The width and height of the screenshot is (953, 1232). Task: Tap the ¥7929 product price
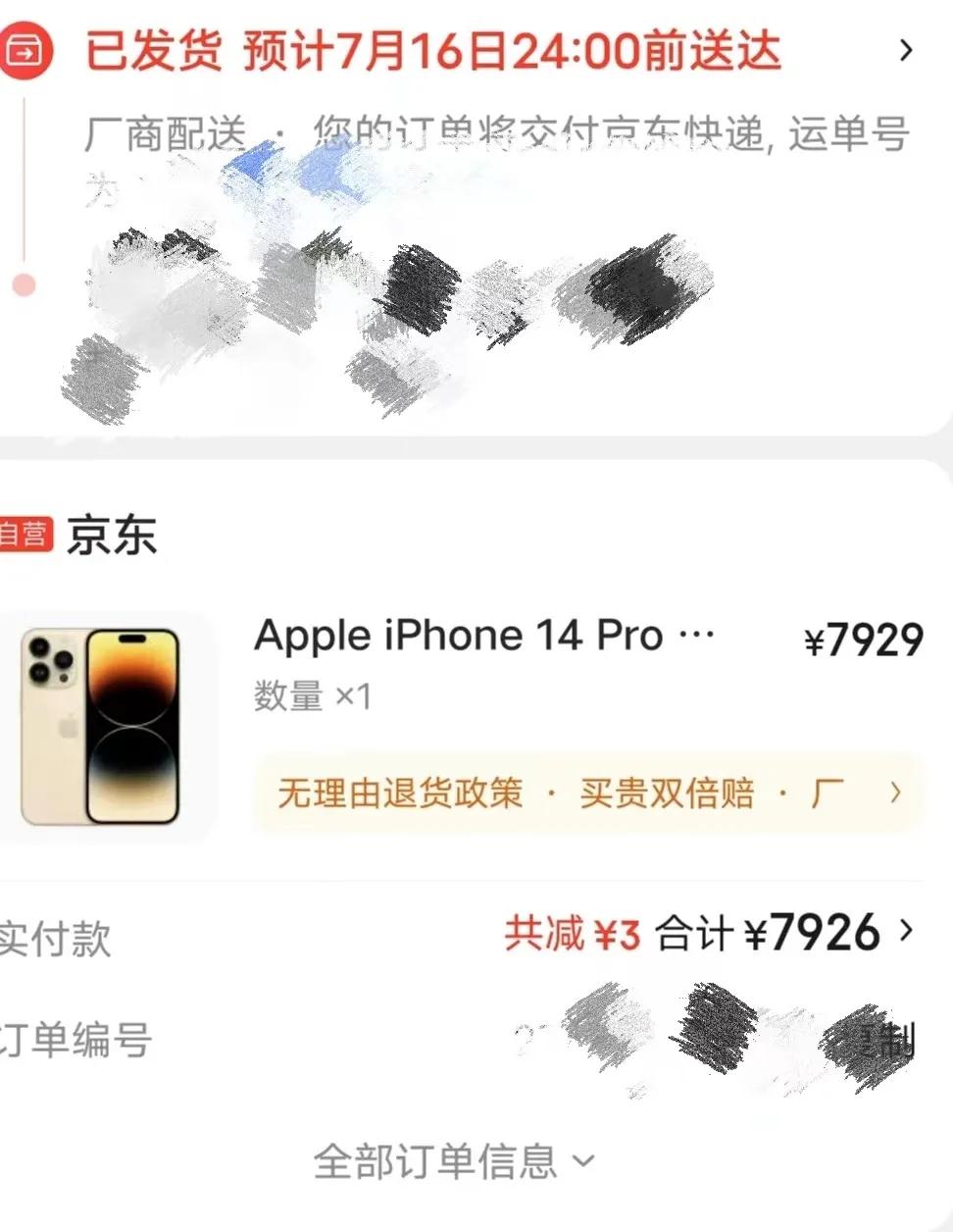pos(865,640)
